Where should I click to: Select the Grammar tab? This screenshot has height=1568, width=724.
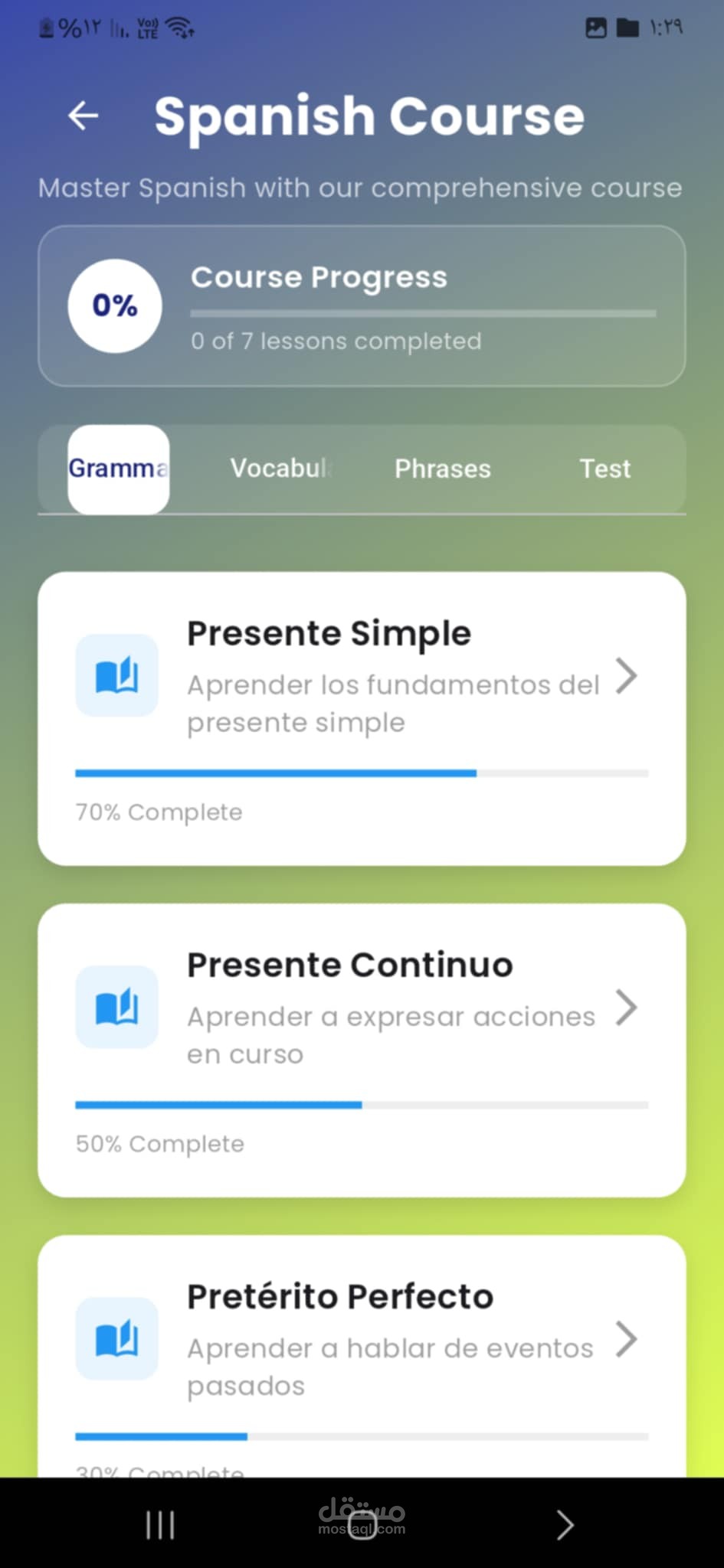click(x=119, y=469)
